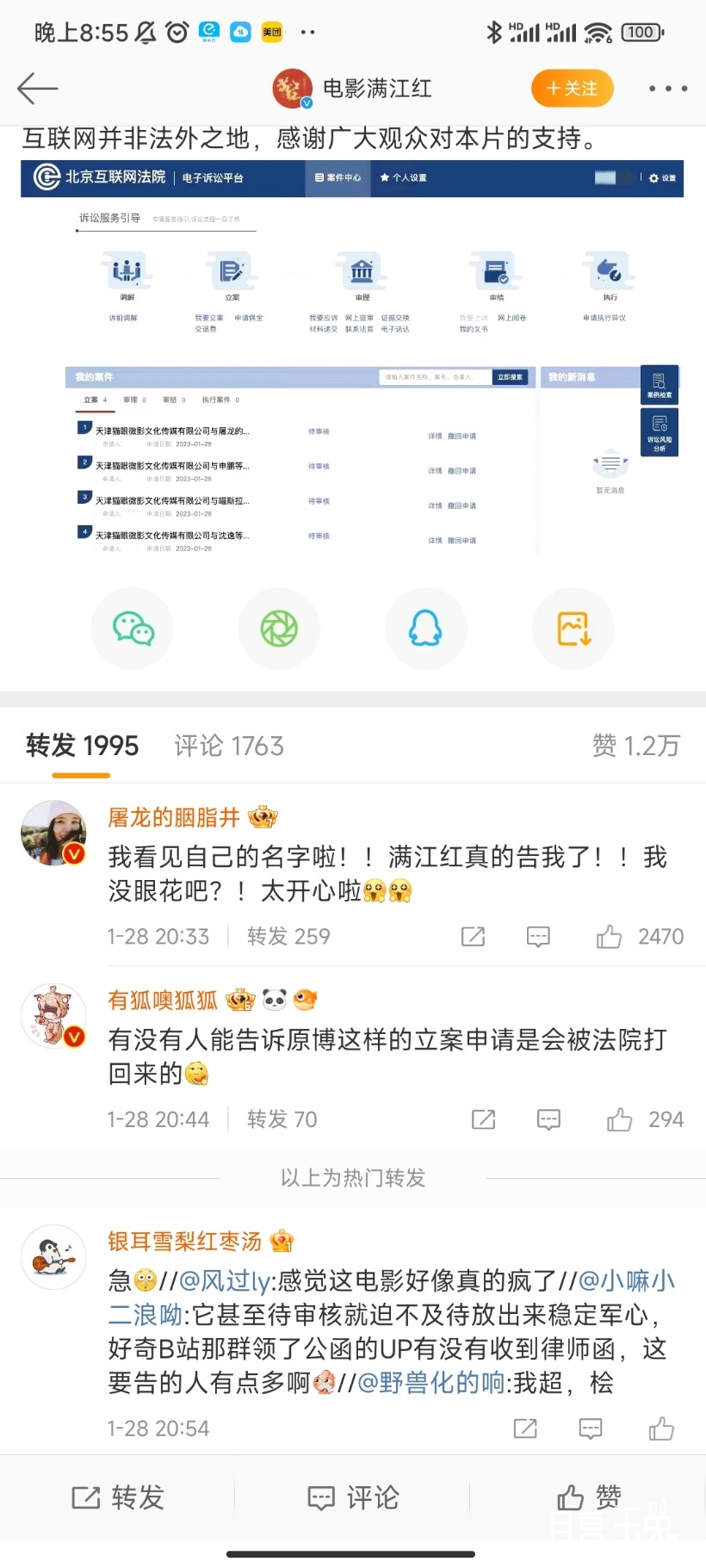Open the court platform screenshot in the post
Viewport: 706px width, 1568px height.
351,356
